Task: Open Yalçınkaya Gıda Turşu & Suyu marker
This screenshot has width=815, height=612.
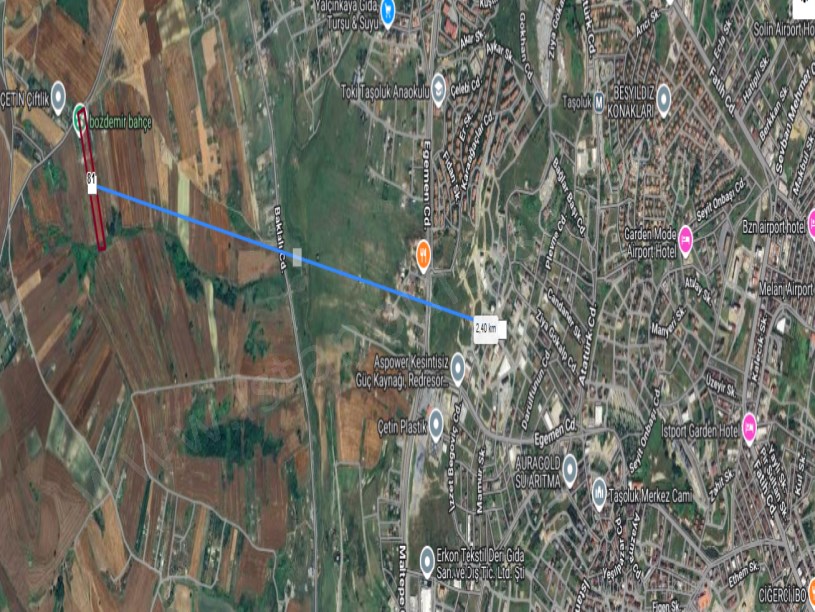Action: pyautogui.click(x=387, y=11)
